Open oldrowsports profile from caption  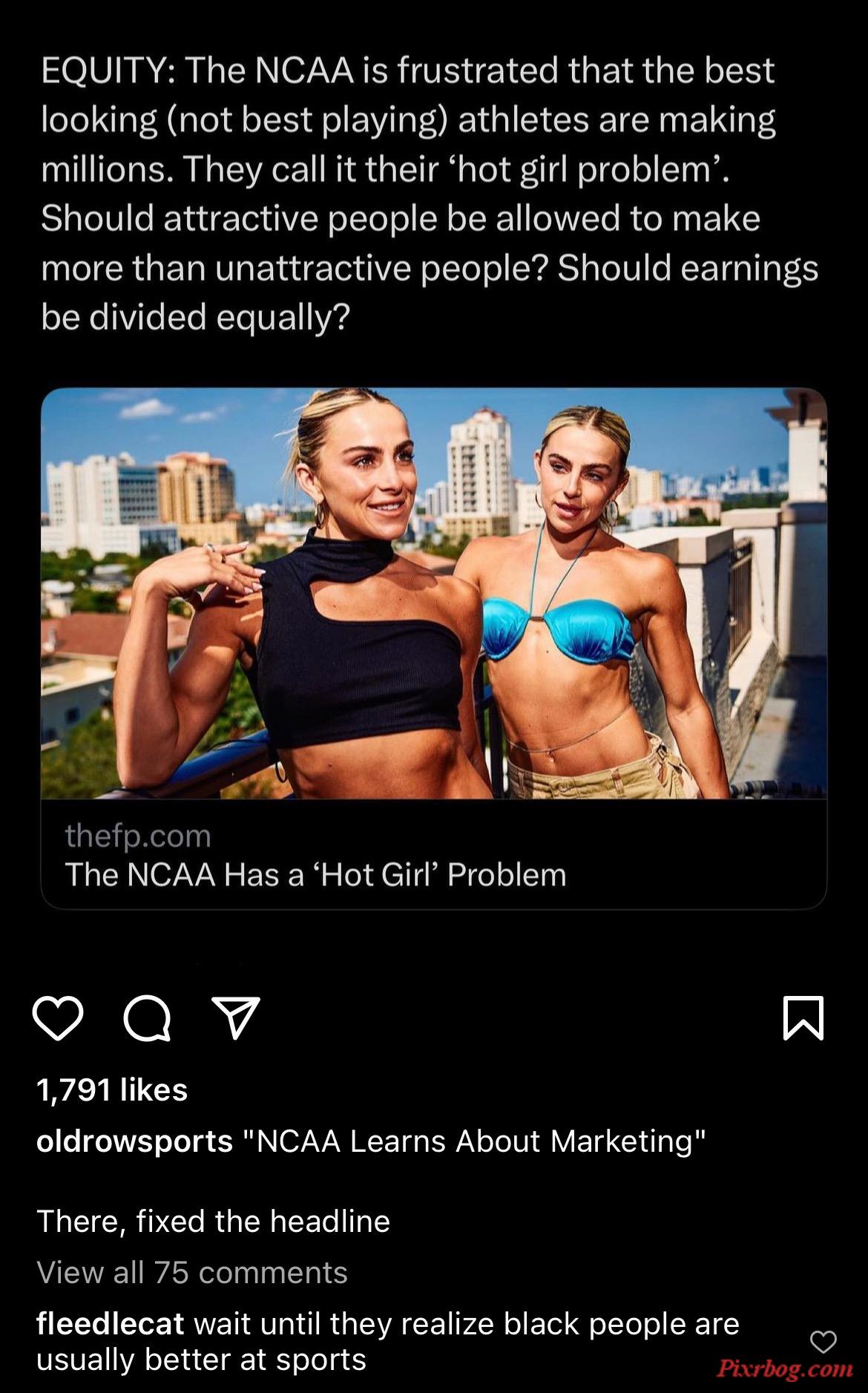[134, 1141]
